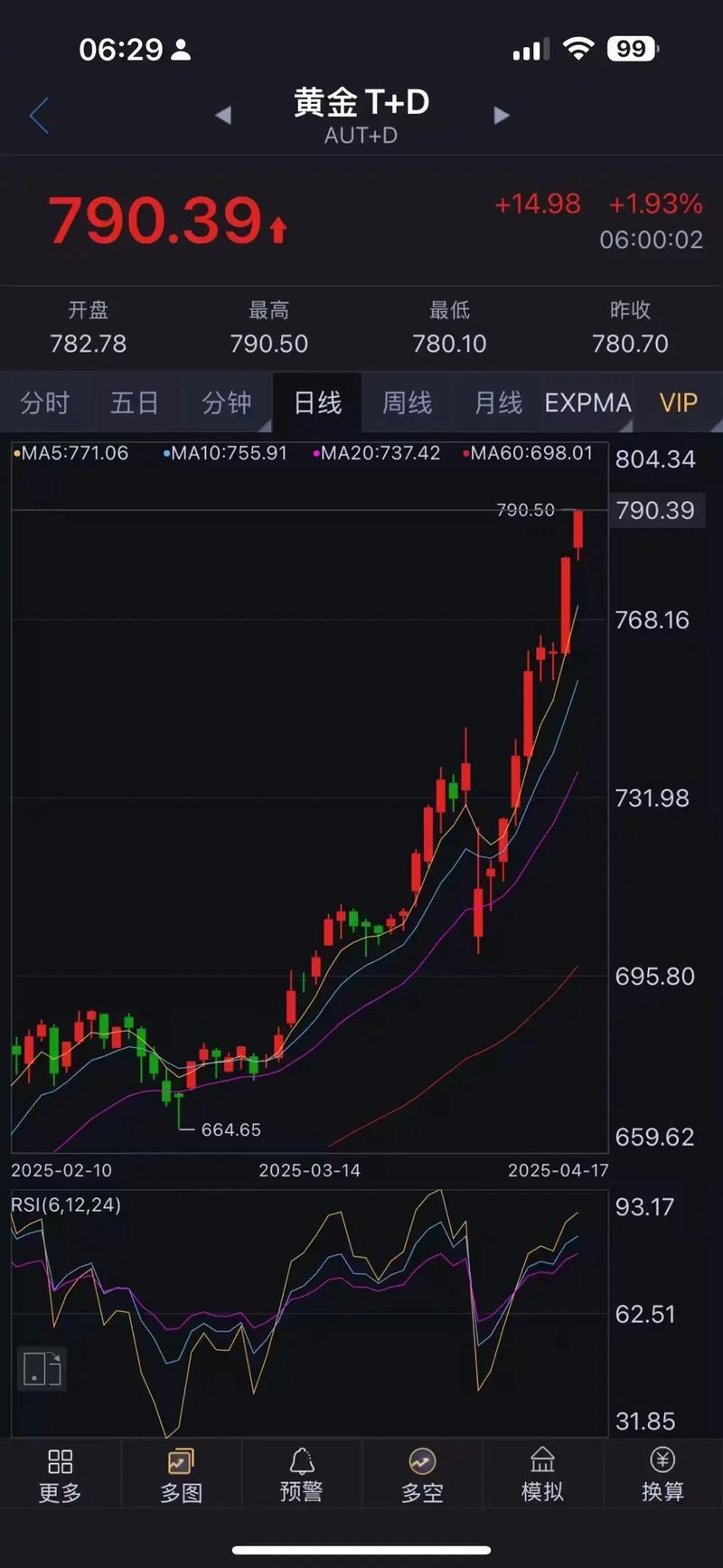Set a price alert with 预警
The height and width of the screenshot is (1568, 723).
coord(302,1476)
